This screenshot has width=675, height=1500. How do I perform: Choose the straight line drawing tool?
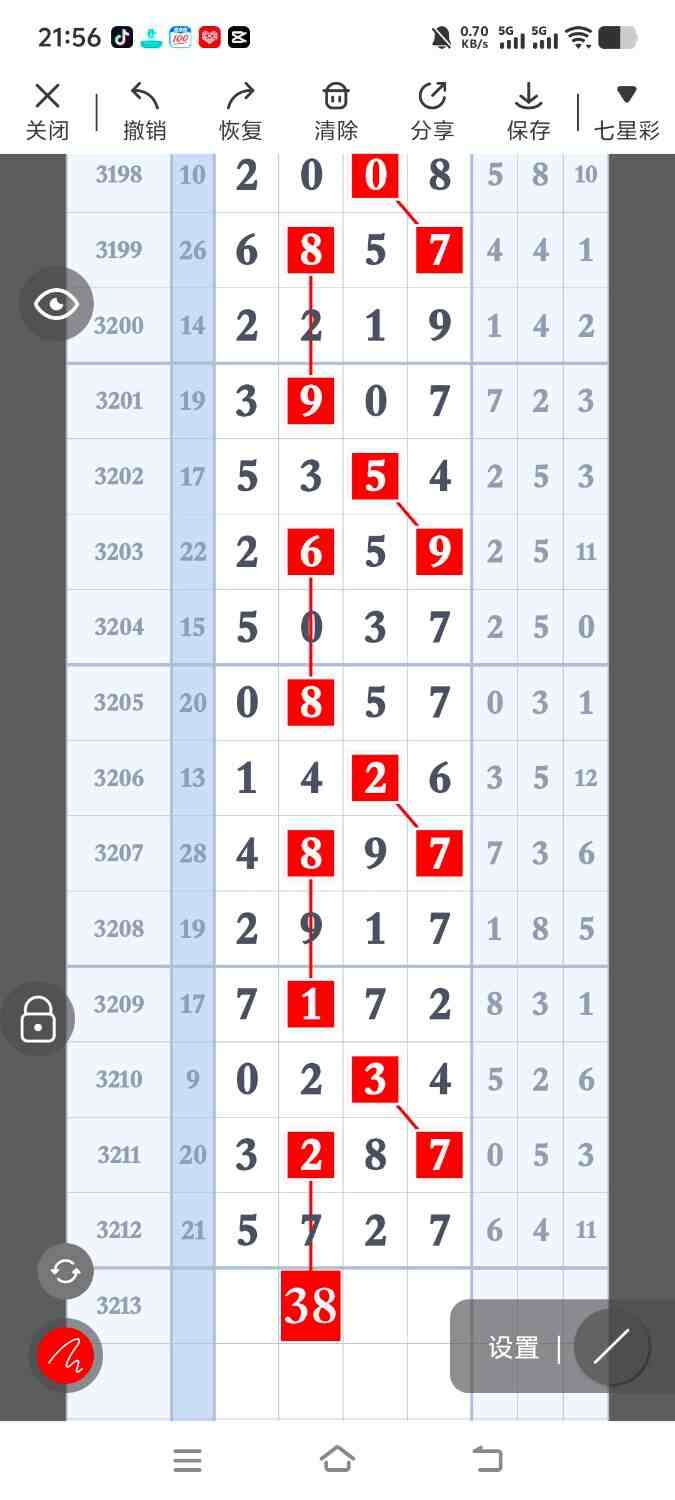click(611, 1347)
